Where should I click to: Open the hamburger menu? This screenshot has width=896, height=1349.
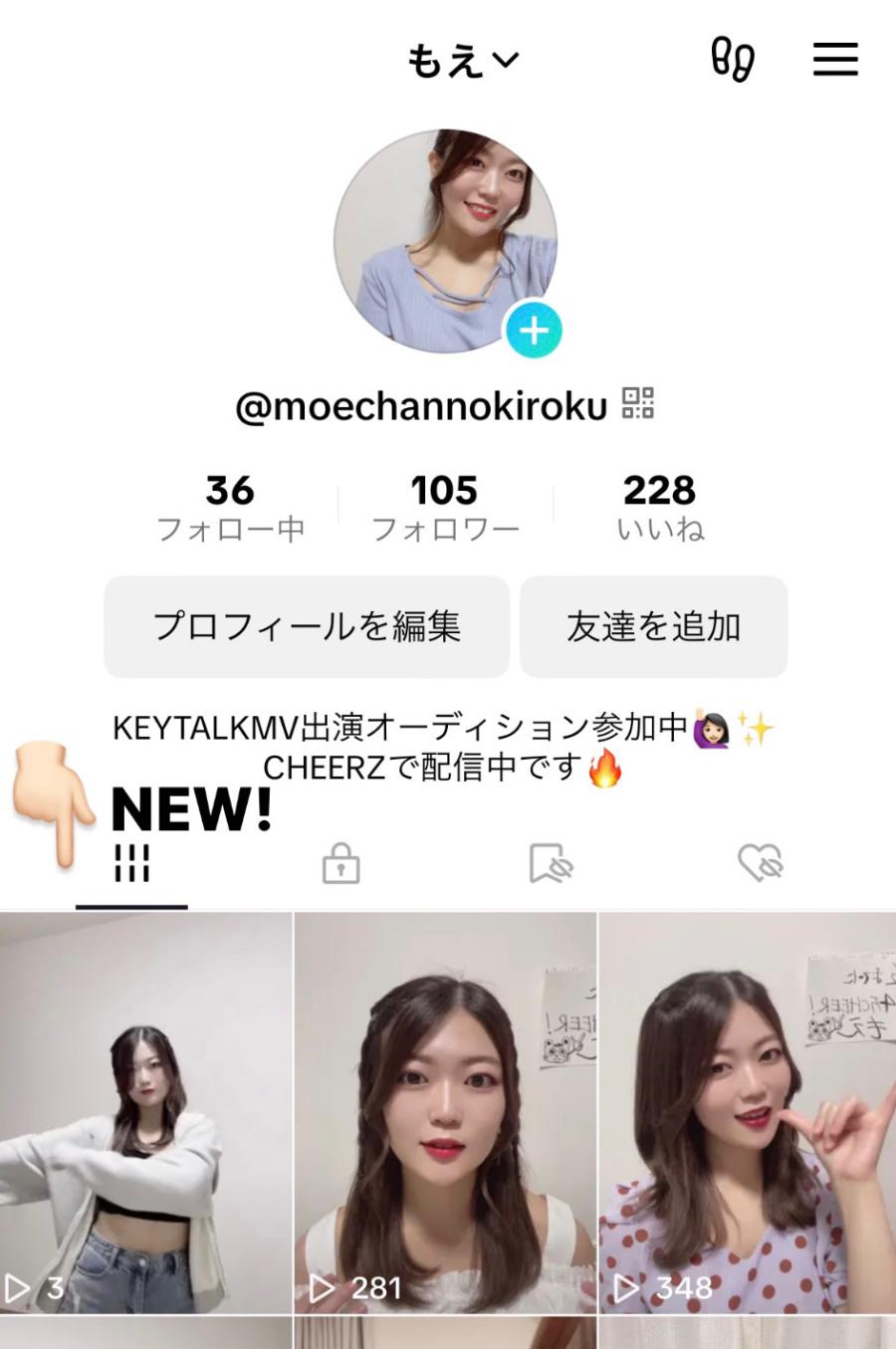(x=835, y=60)
